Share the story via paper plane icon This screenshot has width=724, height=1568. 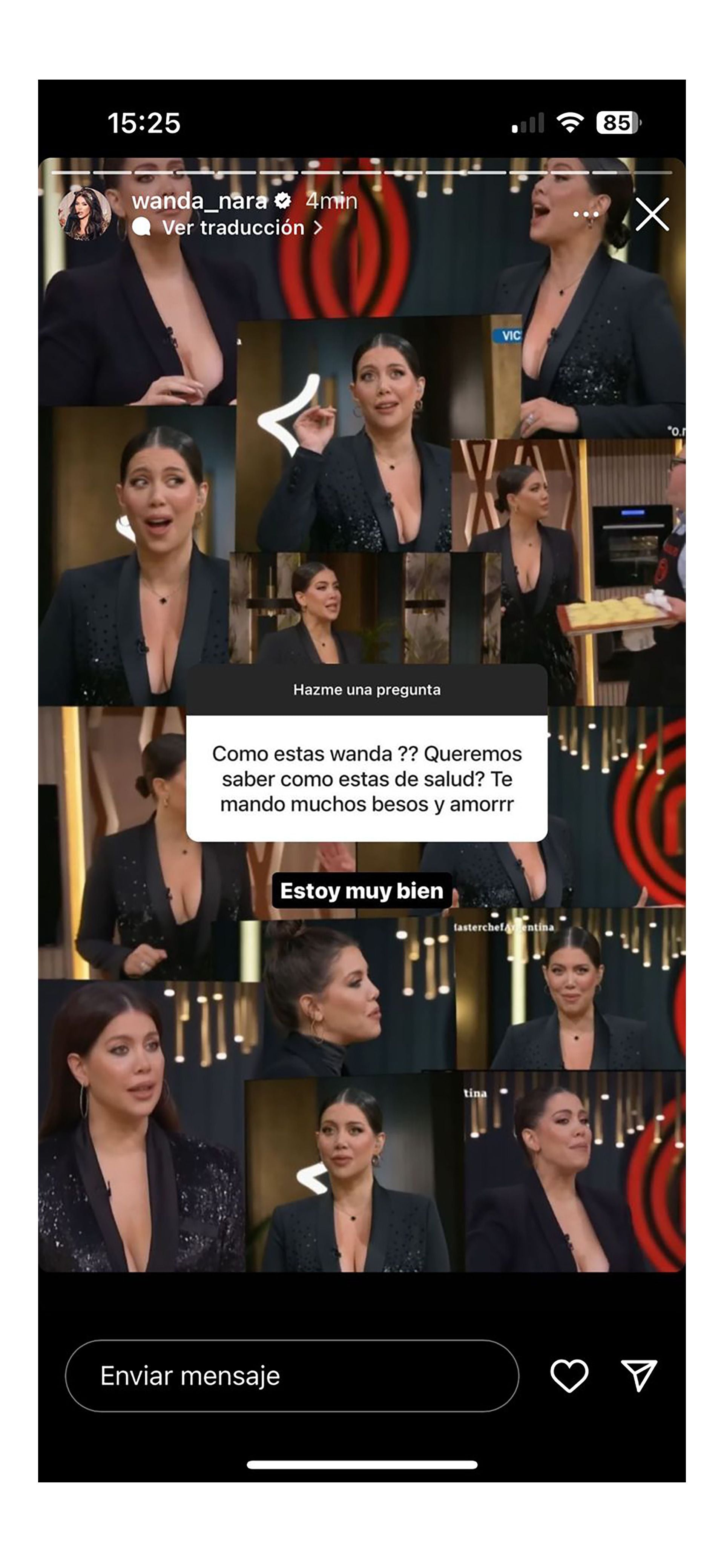(639, 1376)
